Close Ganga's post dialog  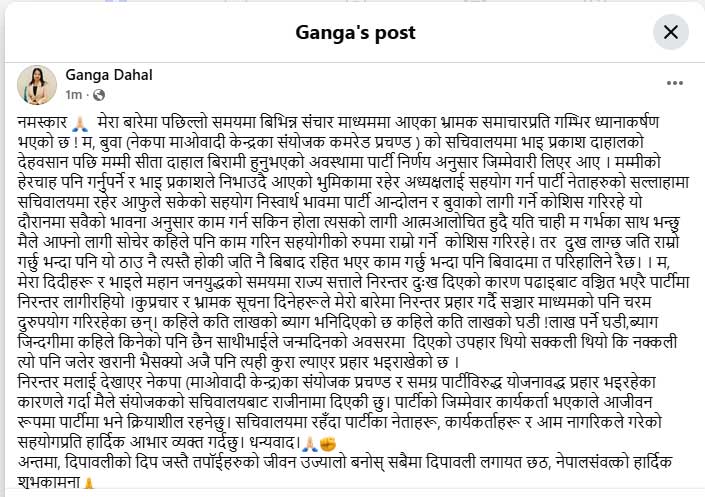670,33
